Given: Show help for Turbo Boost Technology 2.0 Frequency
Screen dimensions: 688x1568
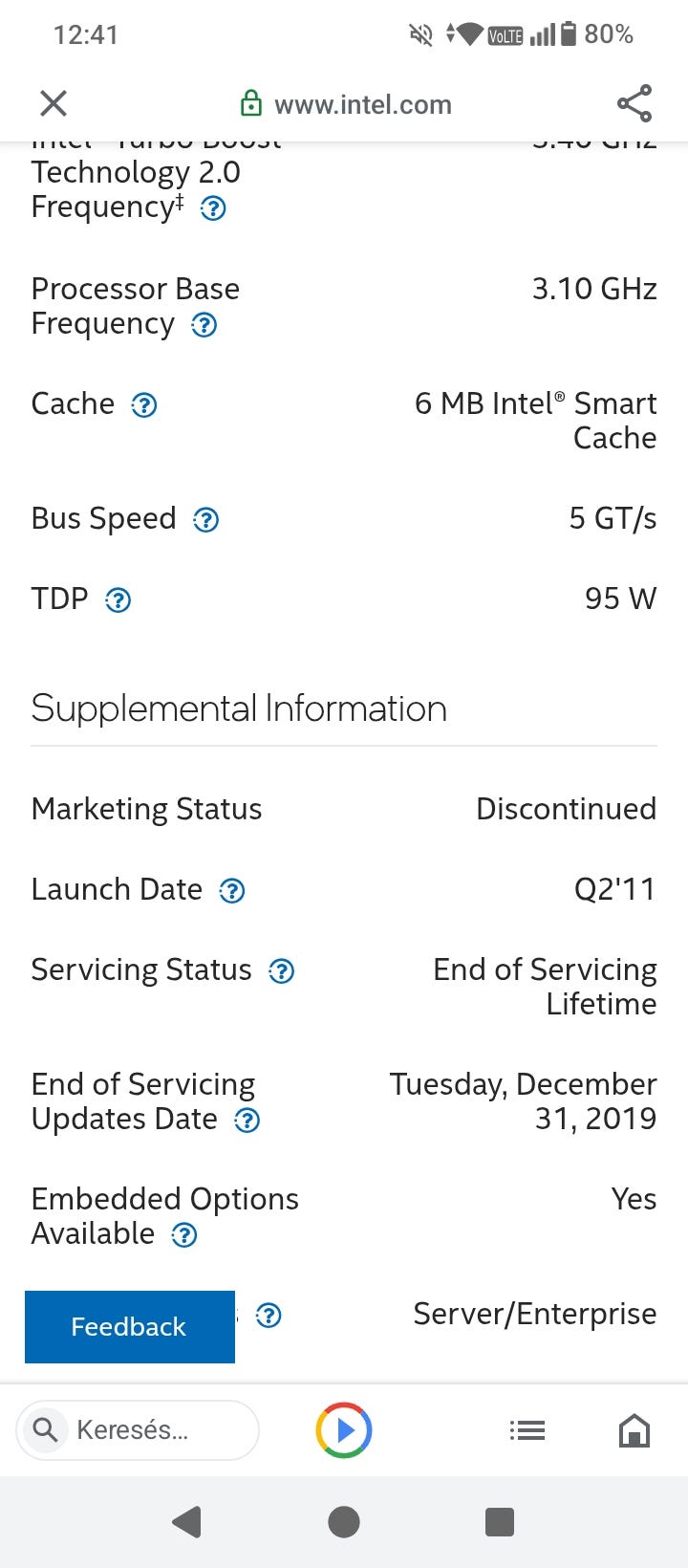Looking at the screenshot, I should click(213, 208).
